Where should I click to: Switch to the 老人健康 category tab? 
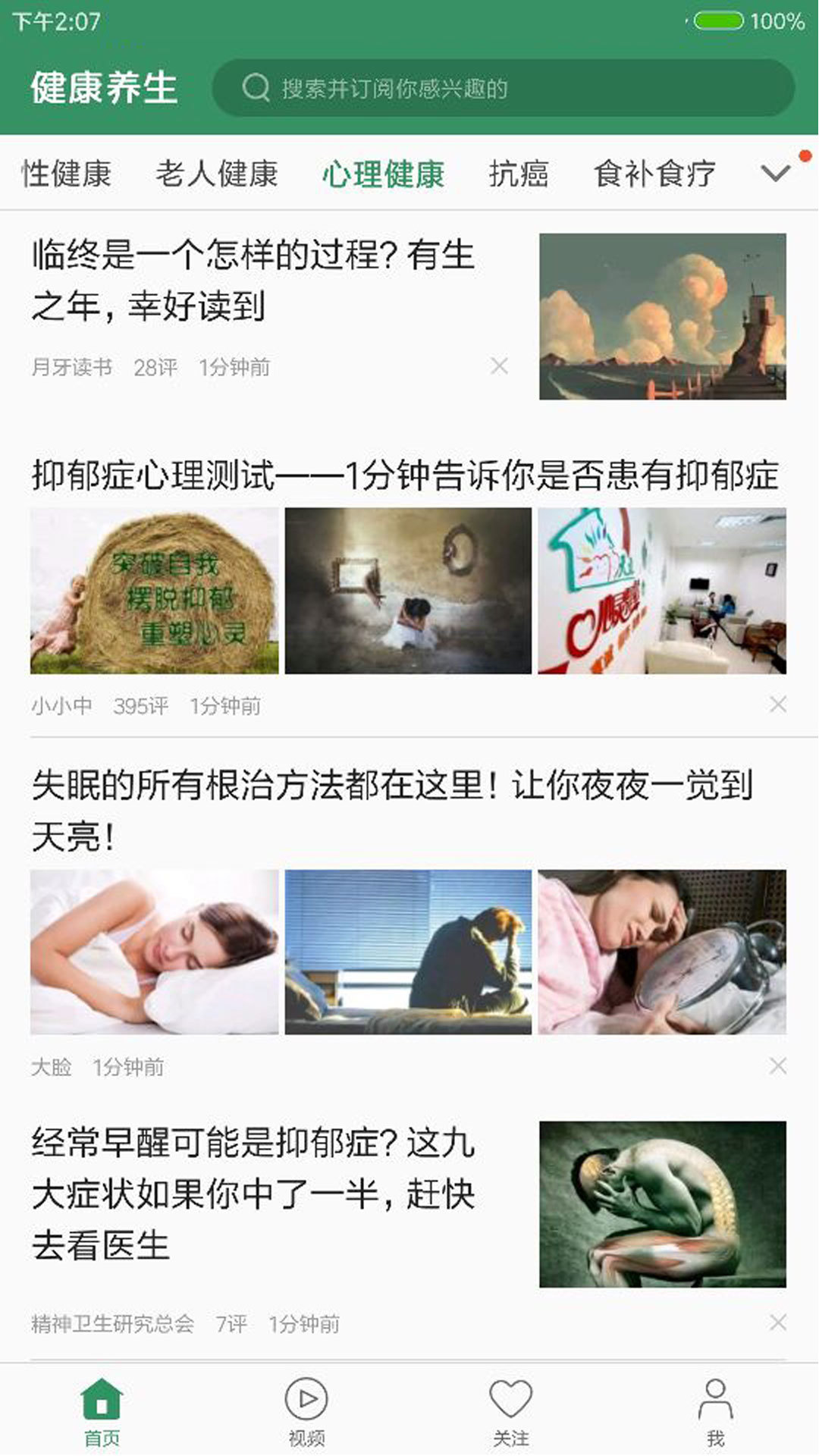coord(217,174)
